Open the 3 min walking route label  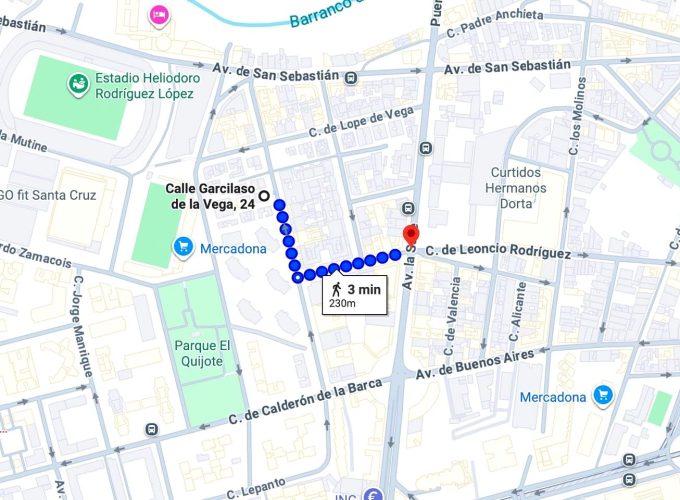(353, 296)
